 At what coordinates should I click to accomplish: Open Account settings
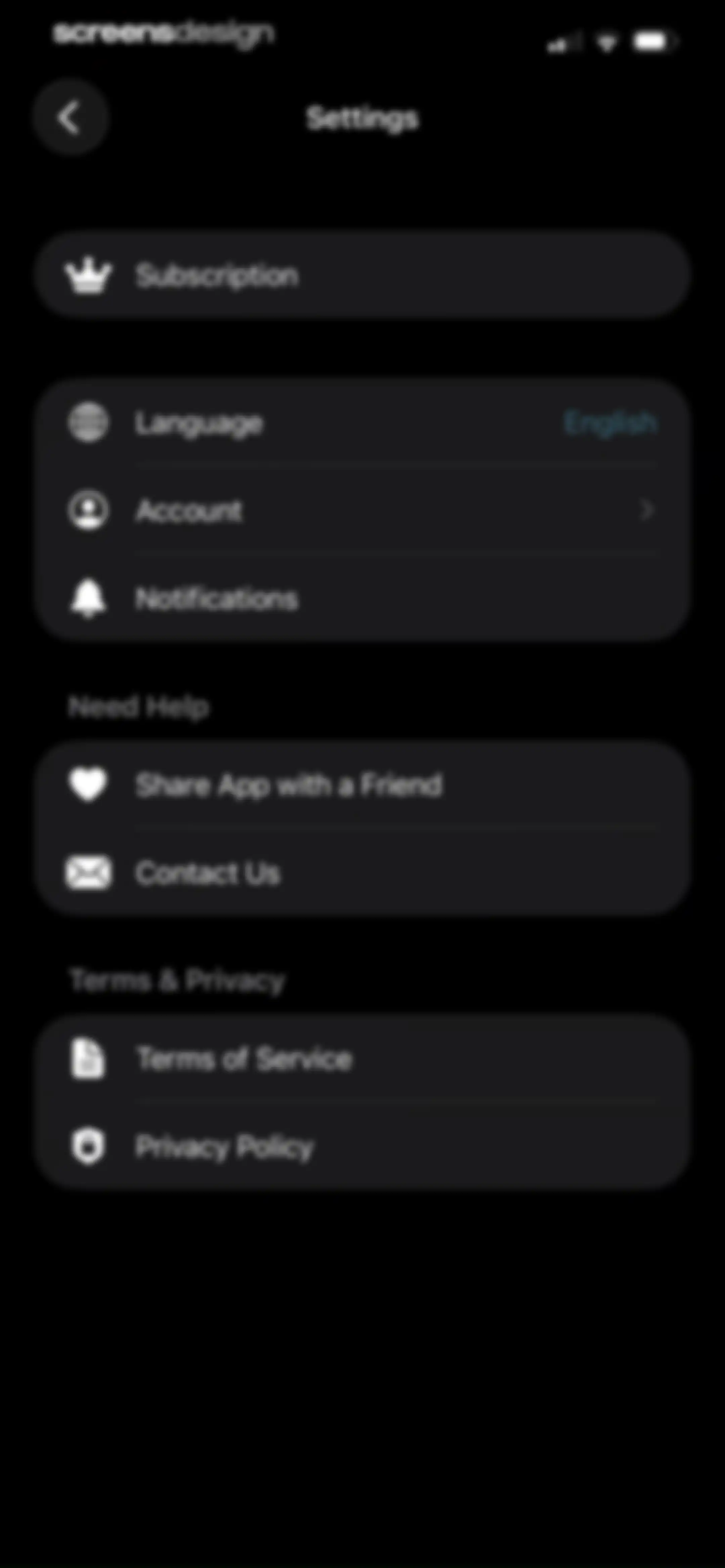pos(363,510)
